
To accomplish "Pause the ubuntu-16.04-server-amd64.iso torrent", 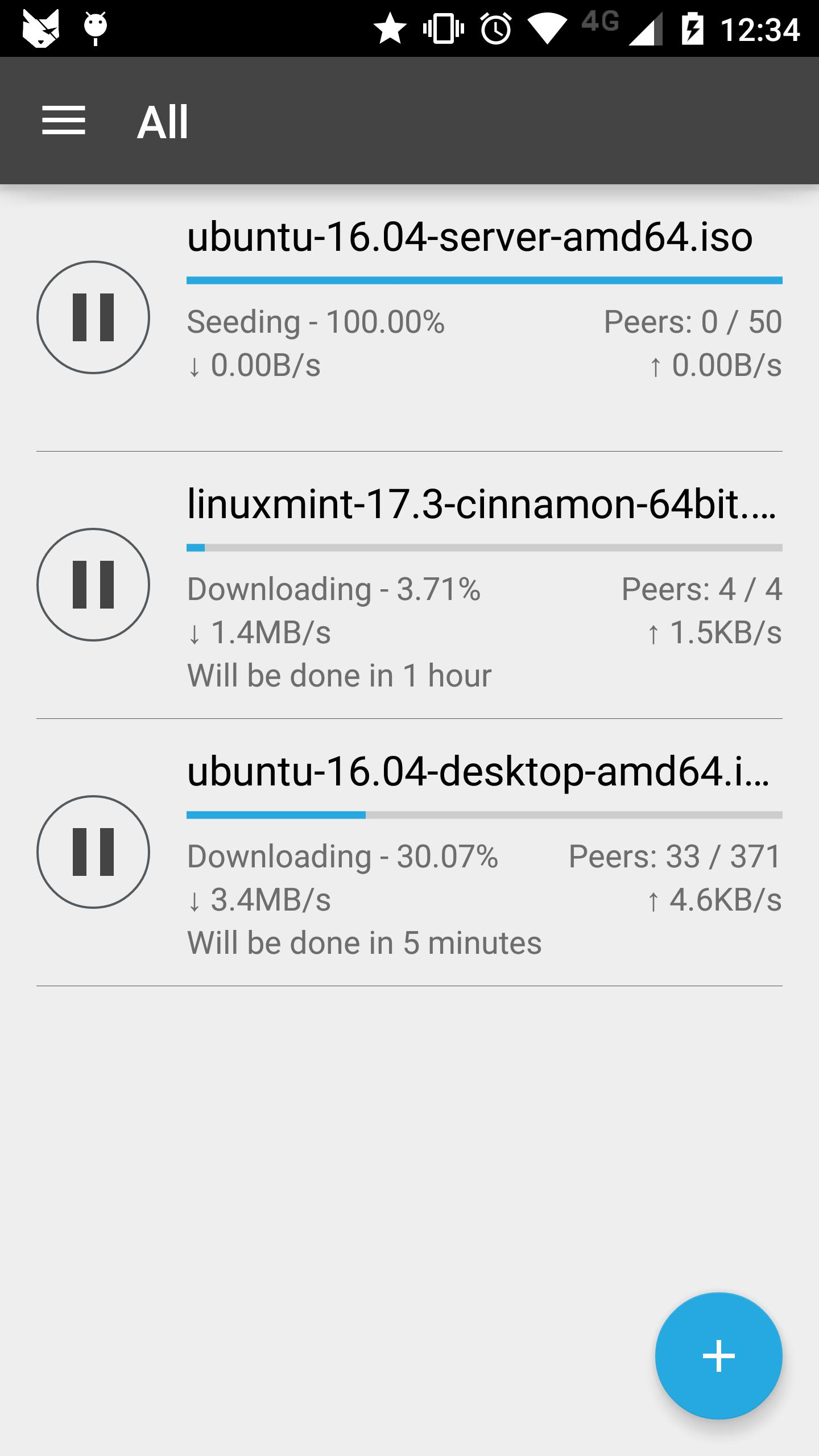I will pyautogui.click(x=93, y=317).
